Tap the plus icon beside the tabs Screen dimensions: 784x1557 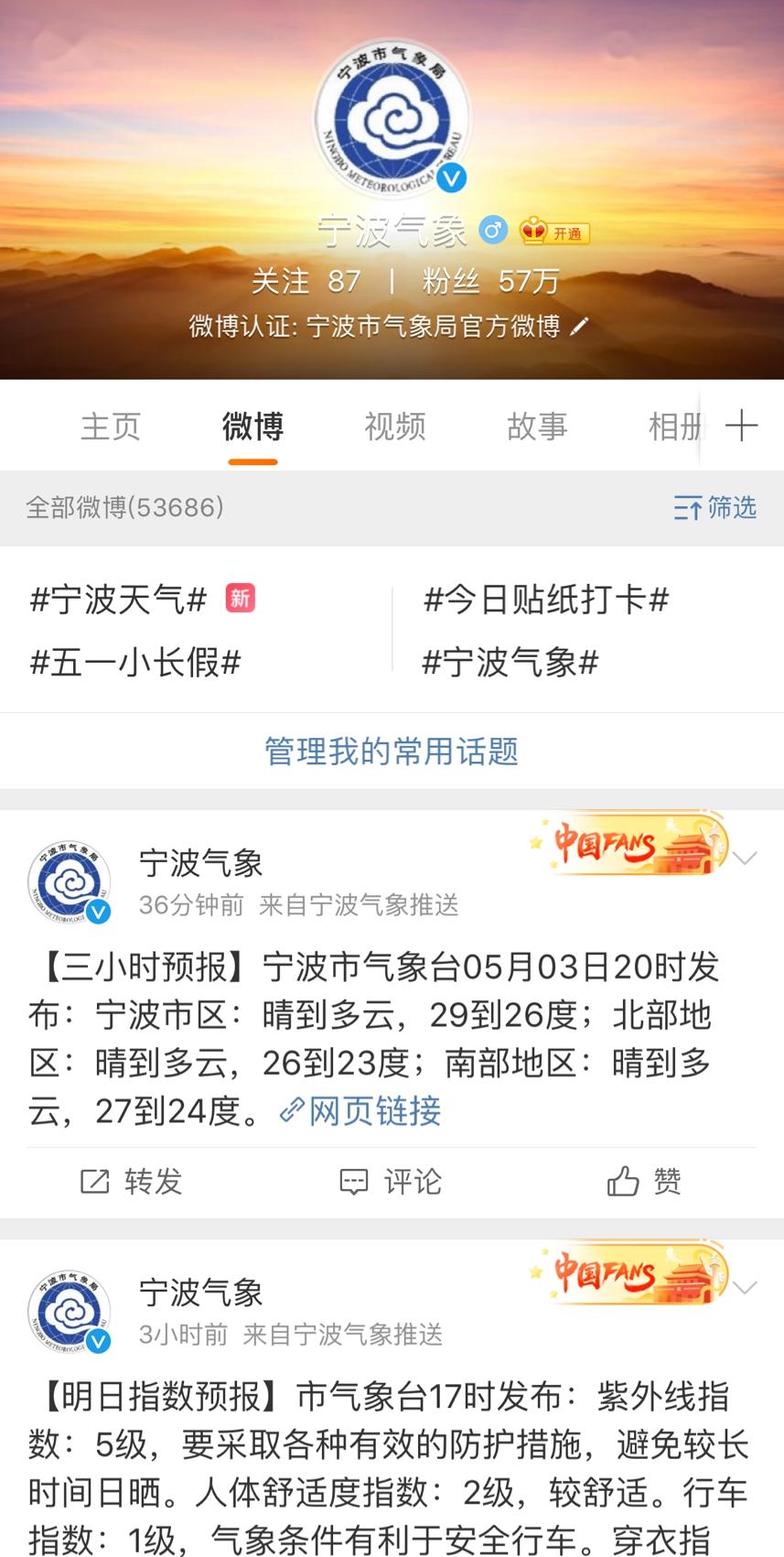click(741, 426)
